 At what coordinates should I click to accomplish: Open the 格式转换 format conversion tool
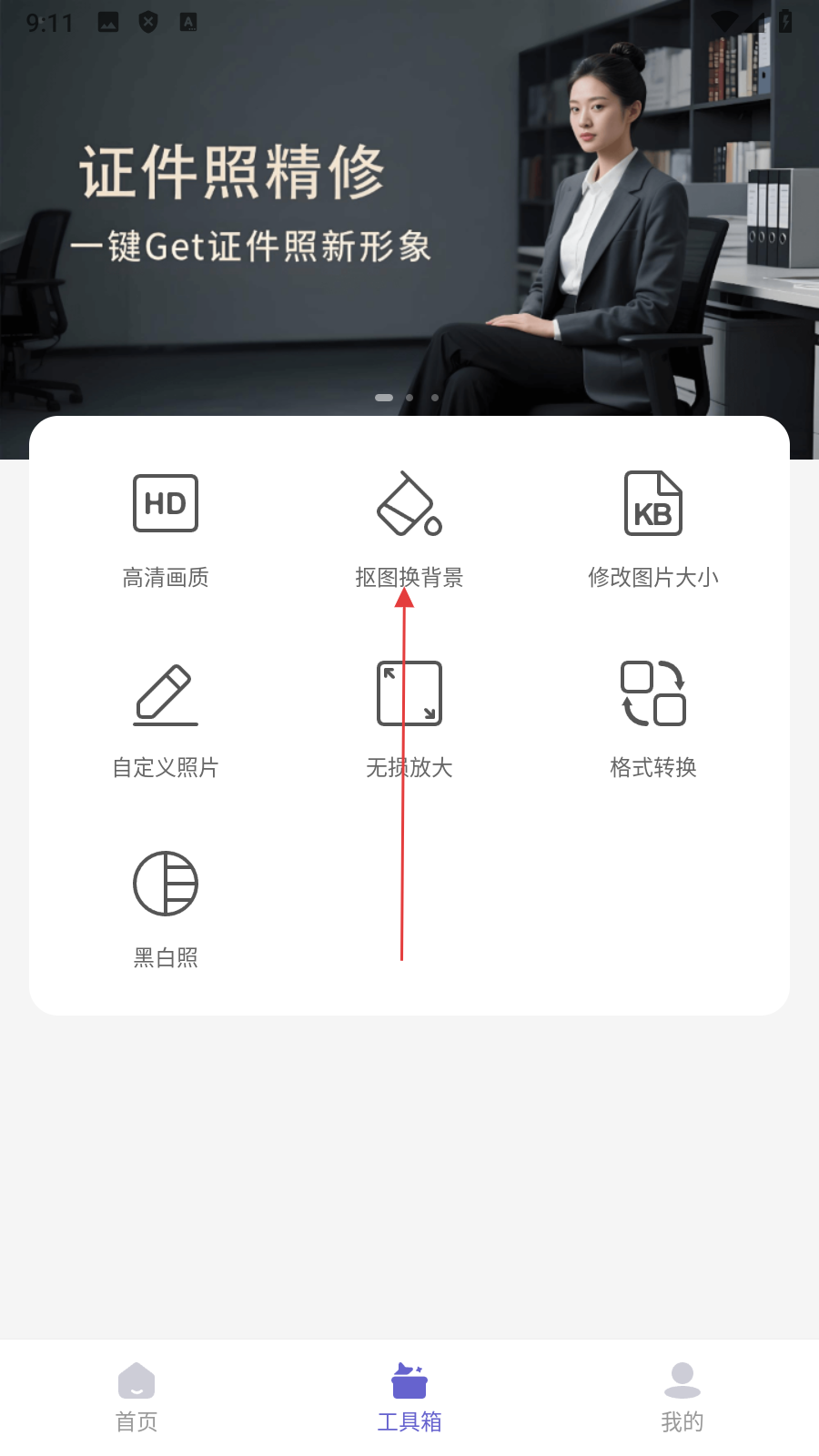click(x=653, y=719)
